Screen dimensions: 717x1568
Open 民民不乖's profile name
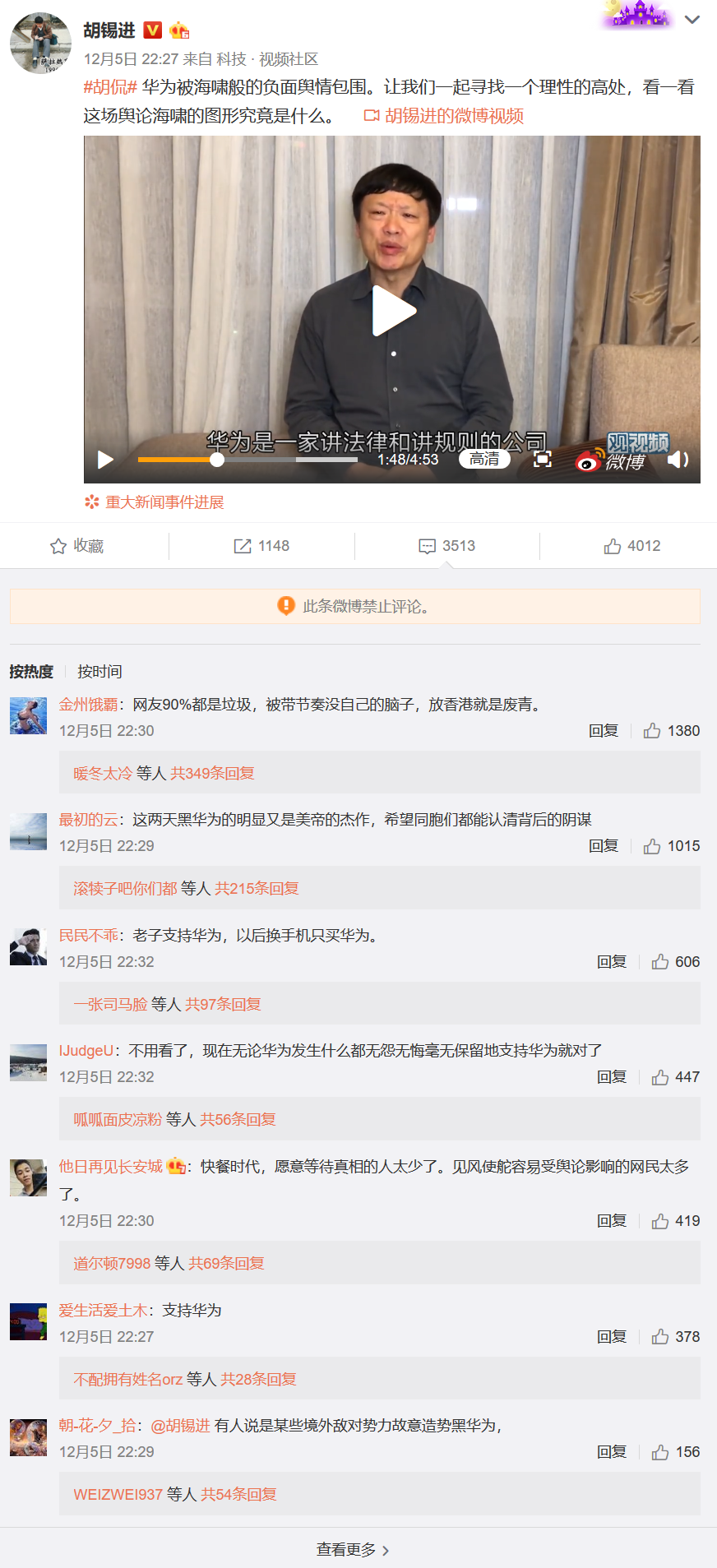pyautogui.click(x=88, y=936)
